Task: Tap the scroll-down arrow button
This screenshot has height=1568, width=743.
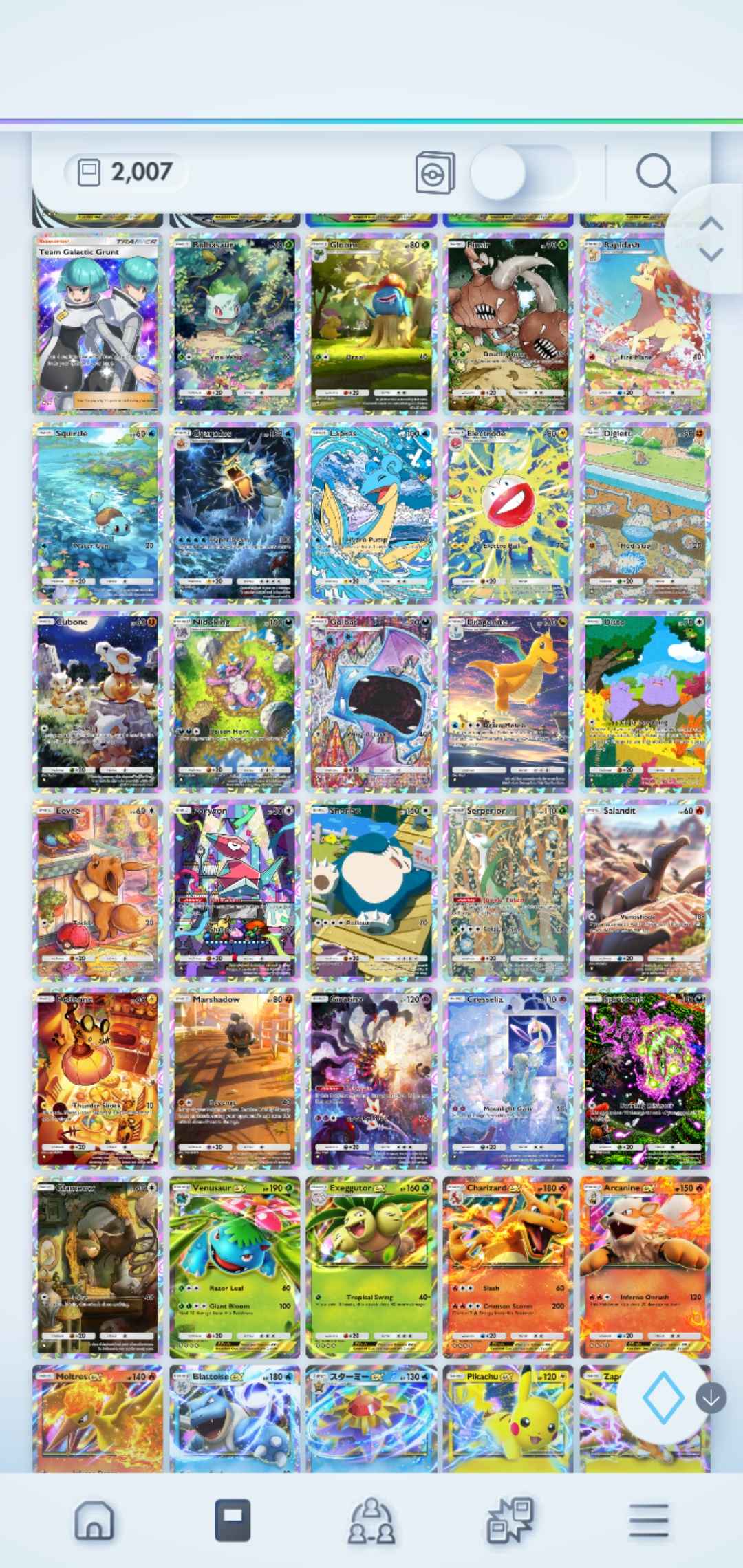Action: click(711, 1398)
